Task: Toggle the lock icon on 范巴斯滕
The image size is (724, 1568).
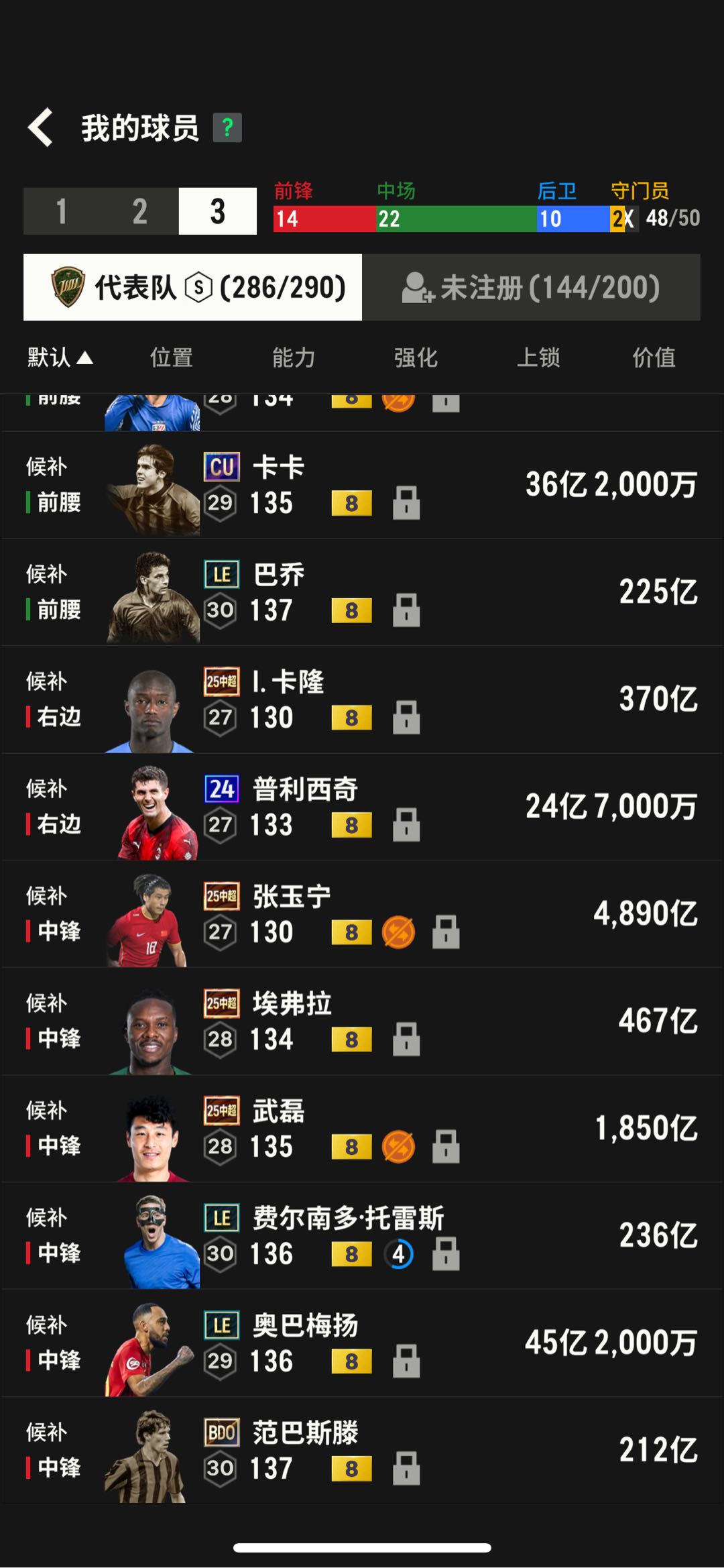Action: 406,1468
